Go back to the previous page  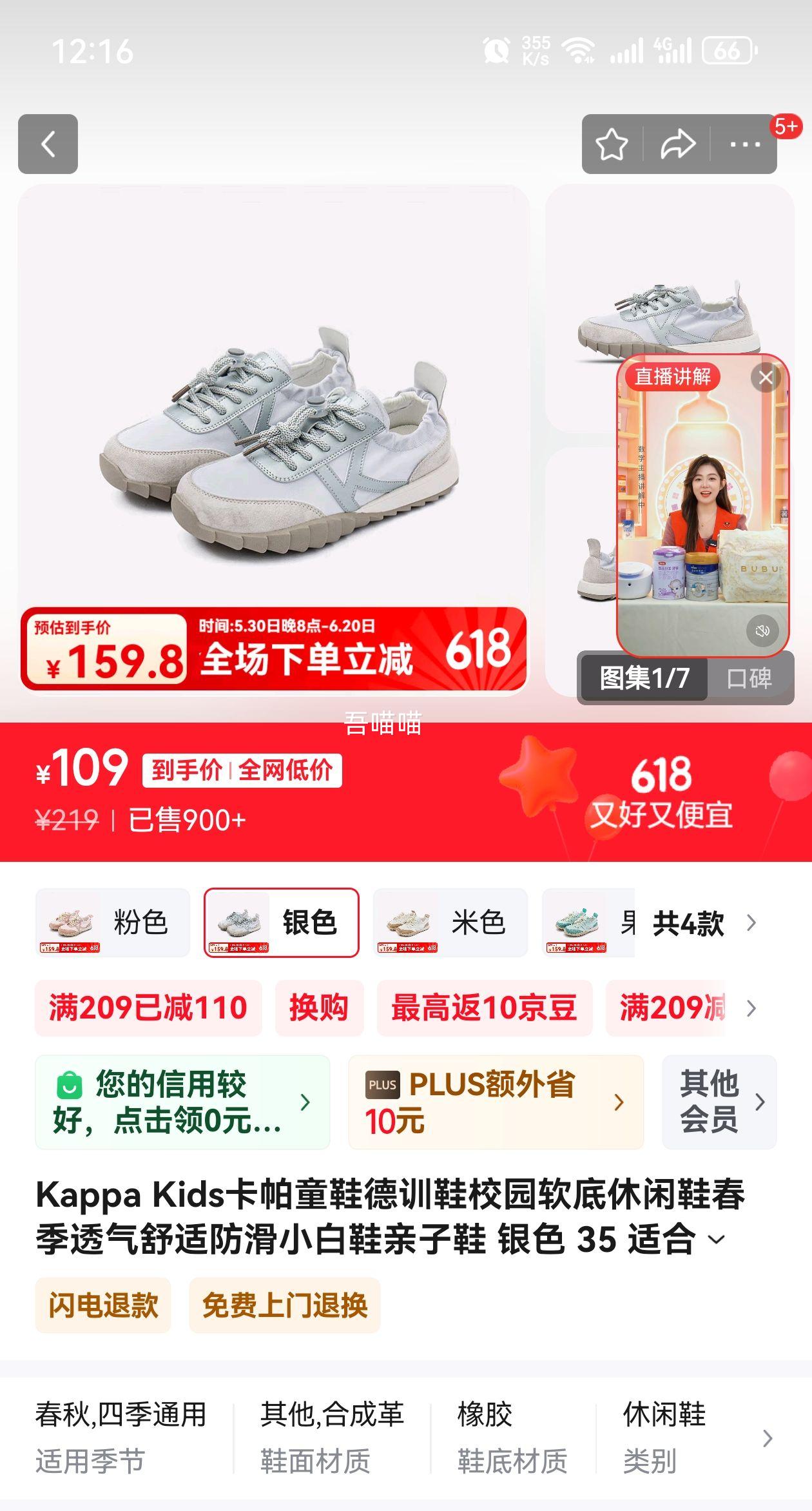pyautogui.click(x=48, y=144)
